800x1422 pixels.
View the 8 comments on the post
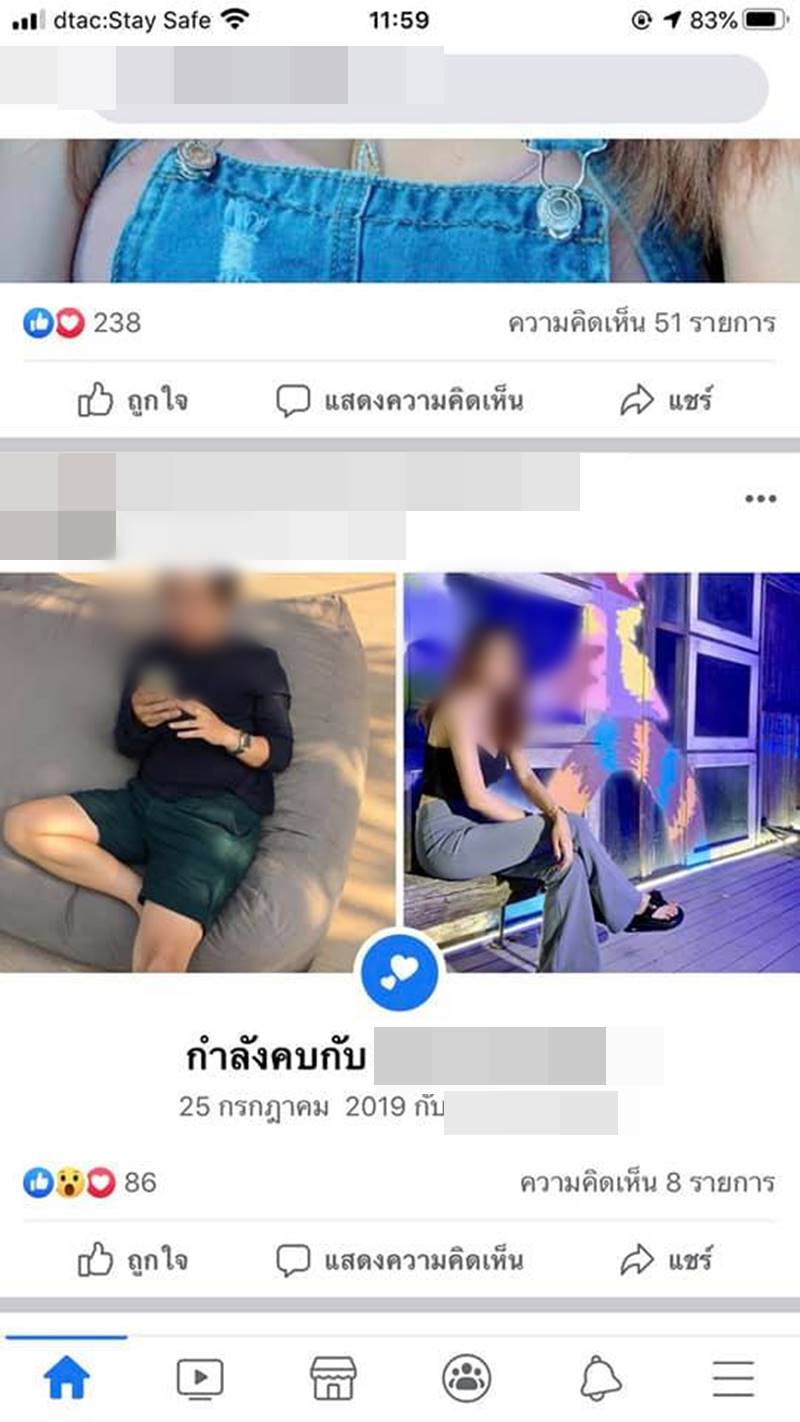[647, 1183]
